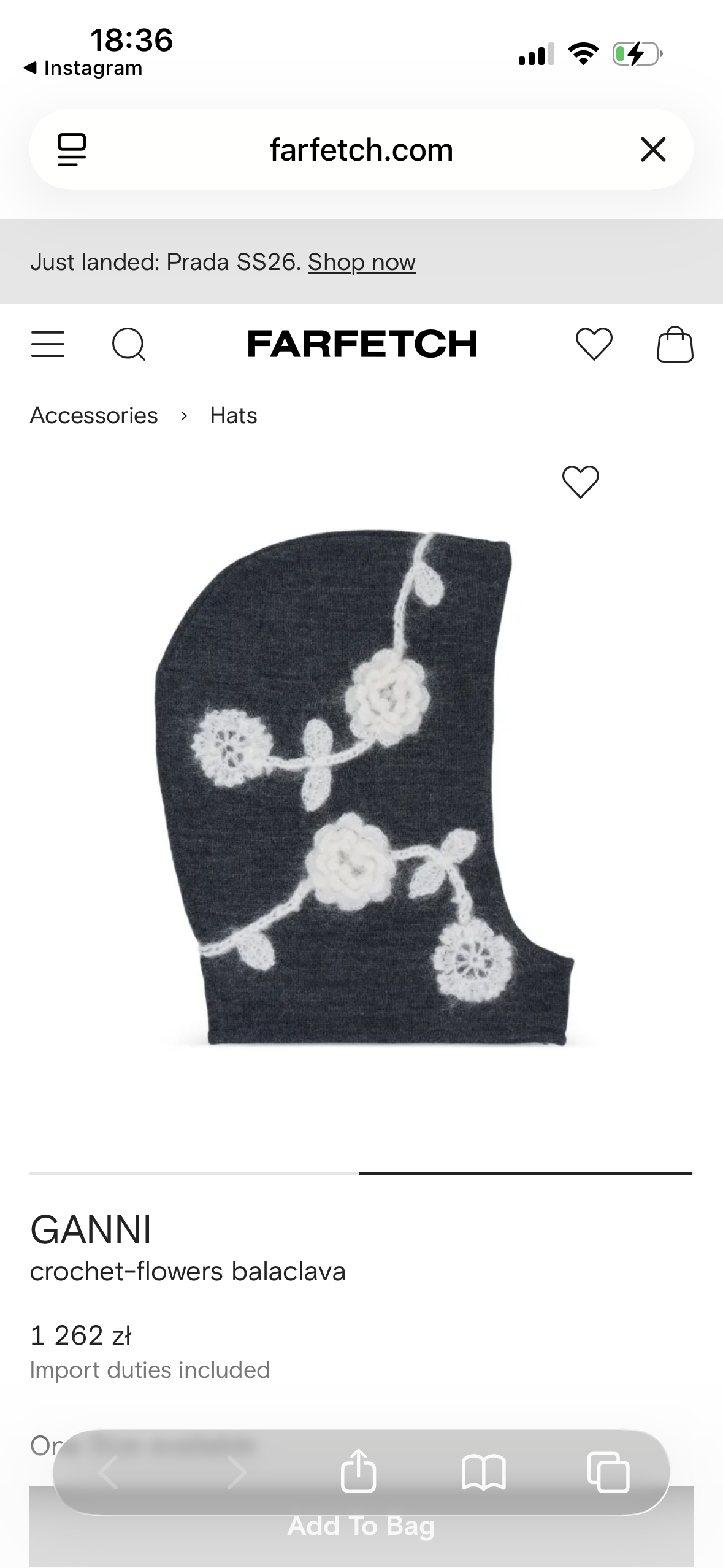723x1568 pixels.
Task: Open the hamburger menu
Action: click(x=48, y=344)
